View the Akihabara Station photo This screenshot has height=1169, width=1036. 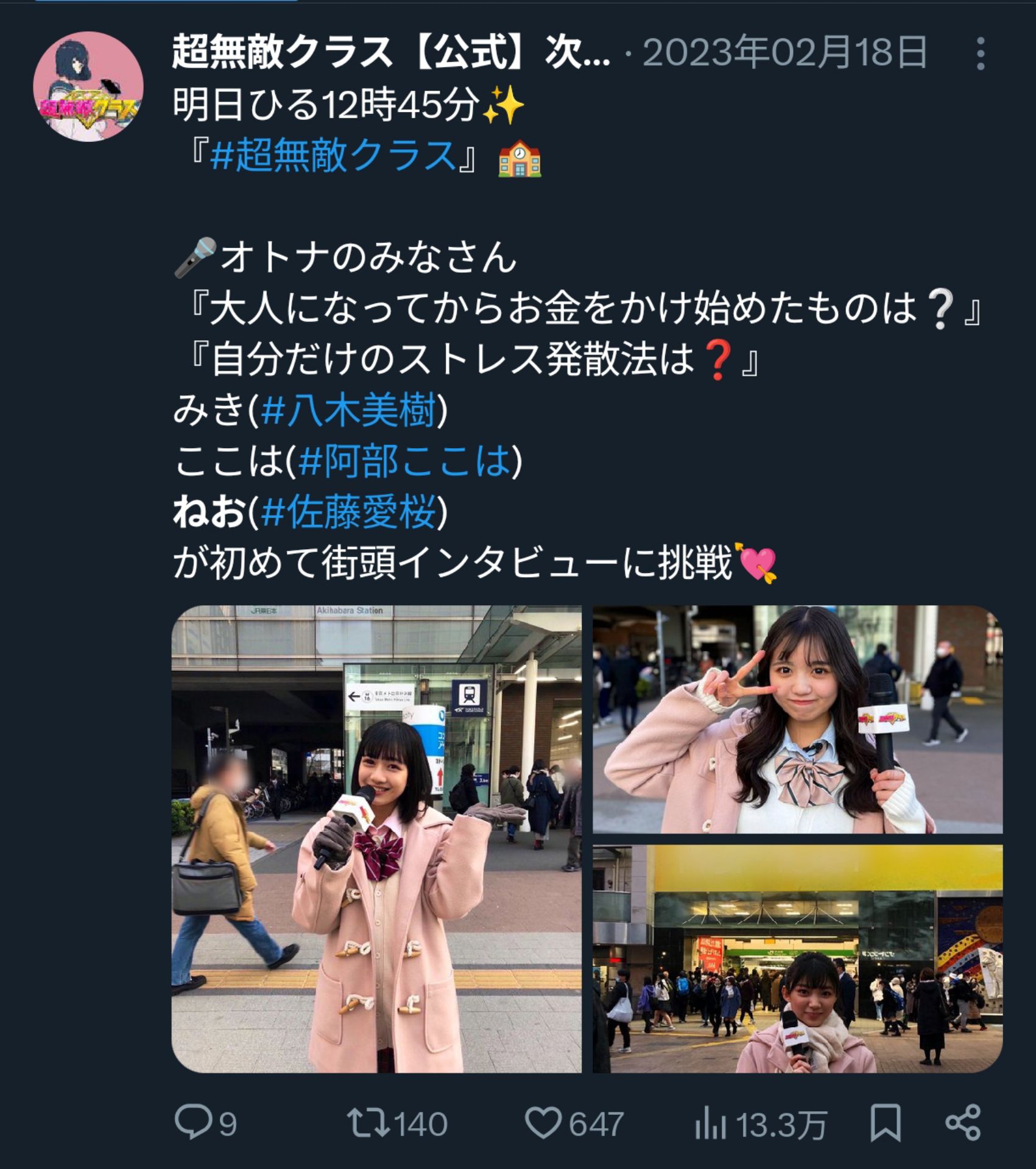point(376,839)
